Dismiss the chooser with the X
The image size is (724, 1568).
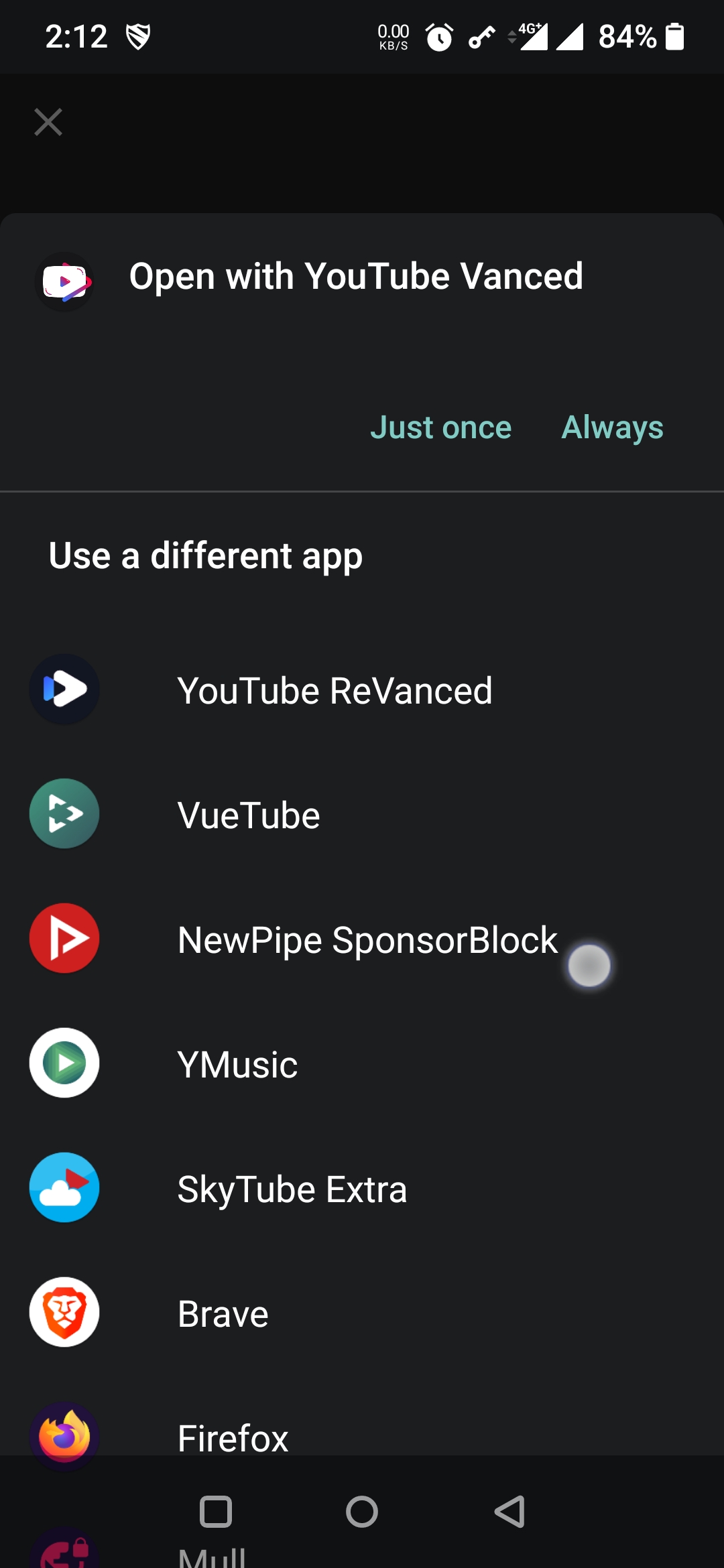coord(48,122)
